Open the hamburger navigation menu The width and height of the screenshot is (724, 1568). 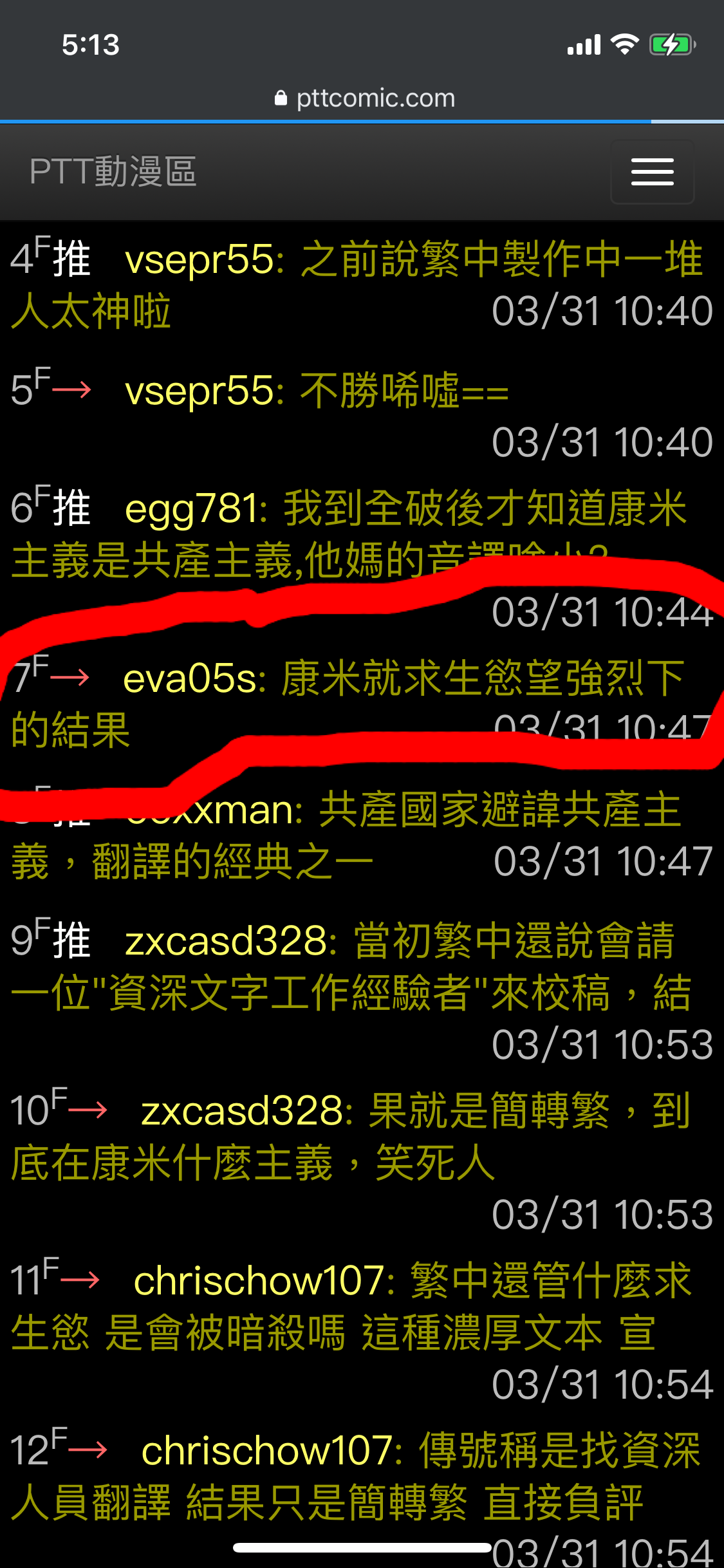[652, 172]
